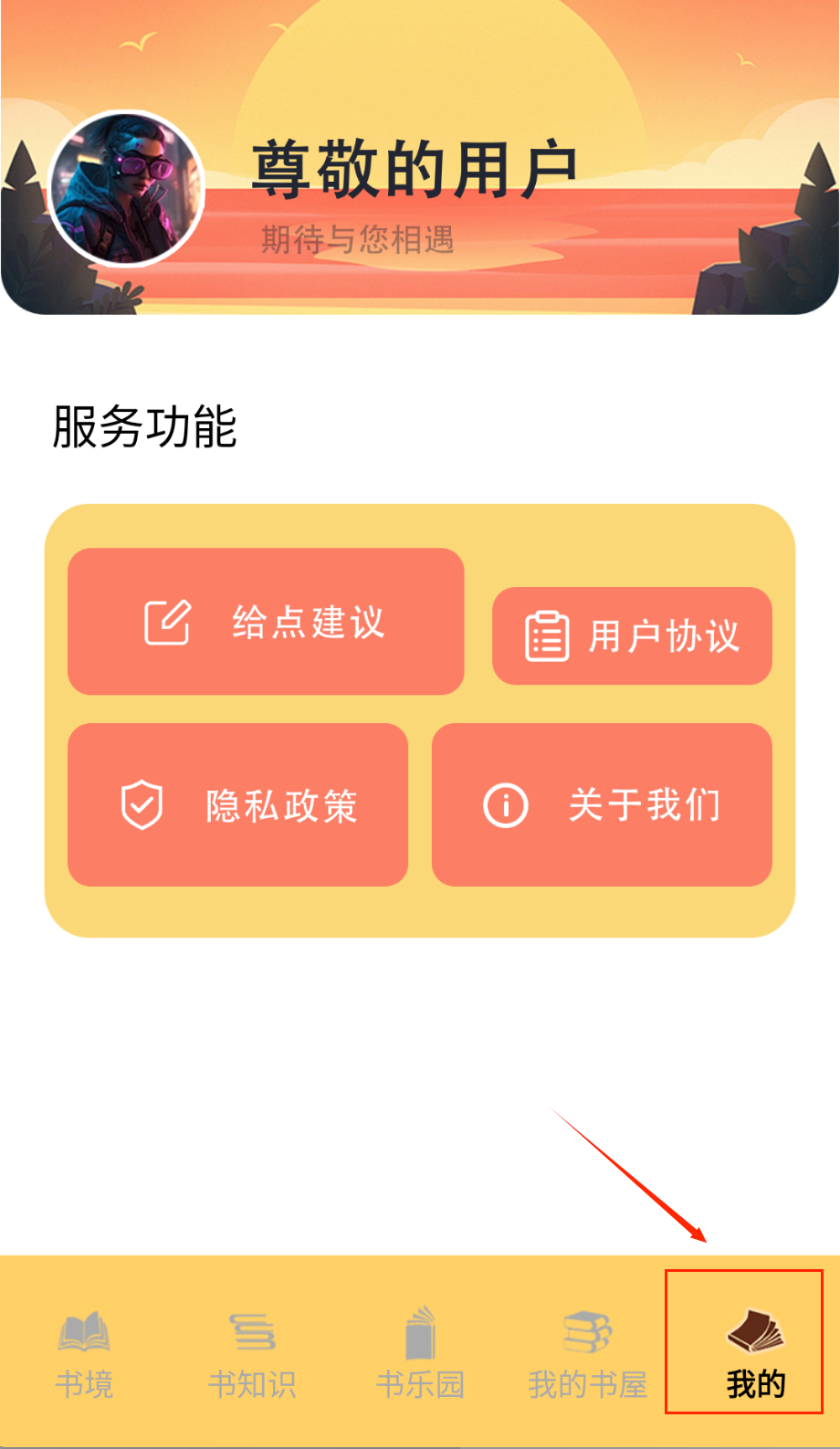The height and width of the screenshot is (1449, 840).
Task: View the 隐私政策 privacy policy
Action: tap(237, 805)
